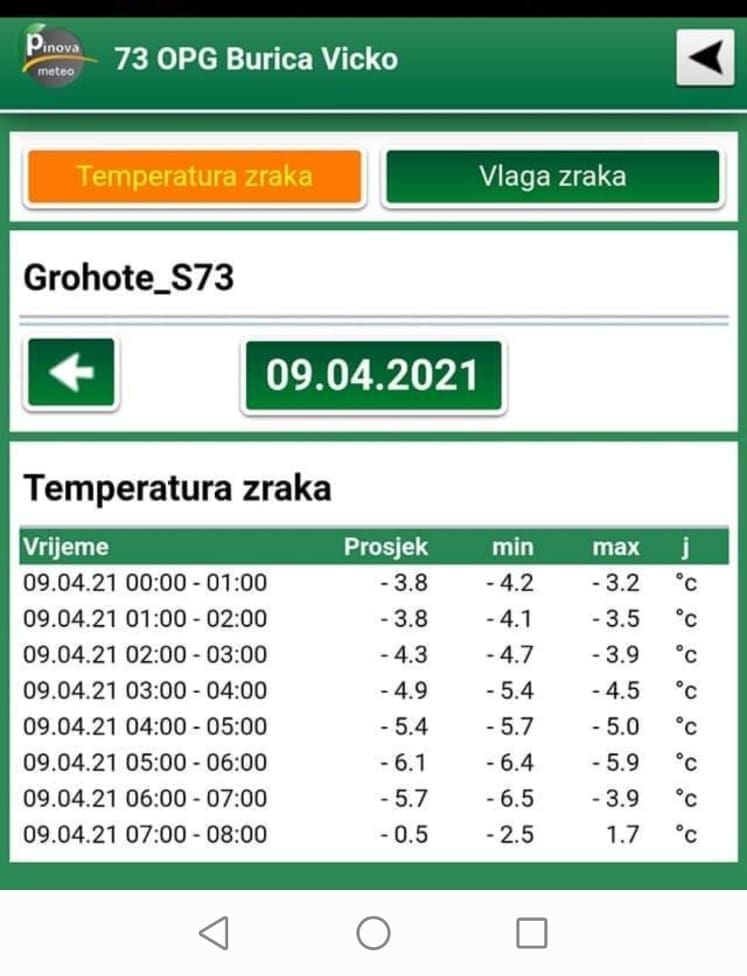Go back using the system back button

(214, 932)
